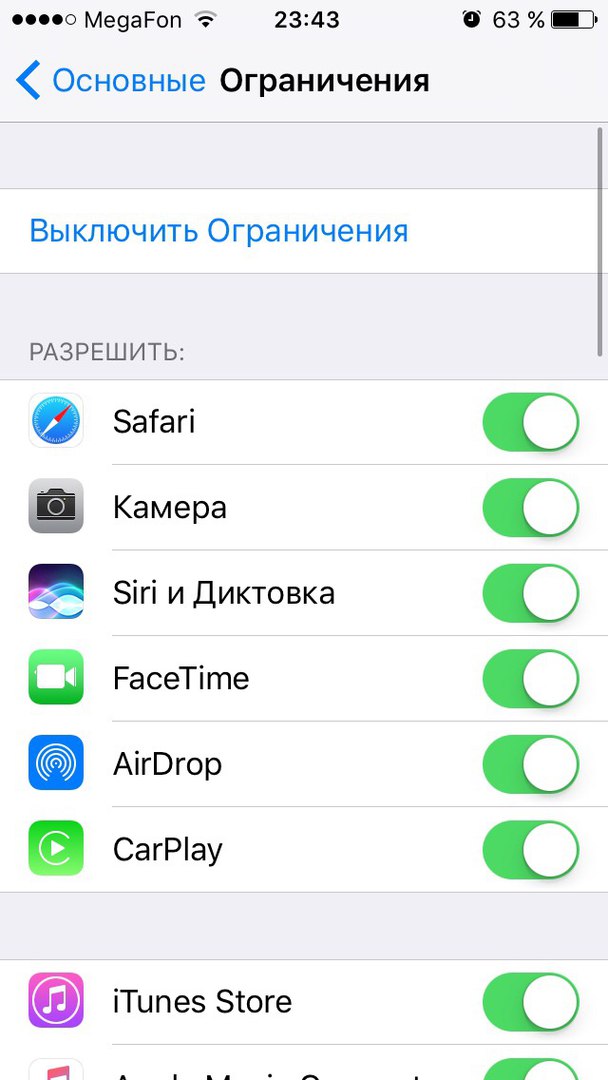Tap Выключить Ограничения
This screenshot has width=608, height=1080.
(219, 231)
